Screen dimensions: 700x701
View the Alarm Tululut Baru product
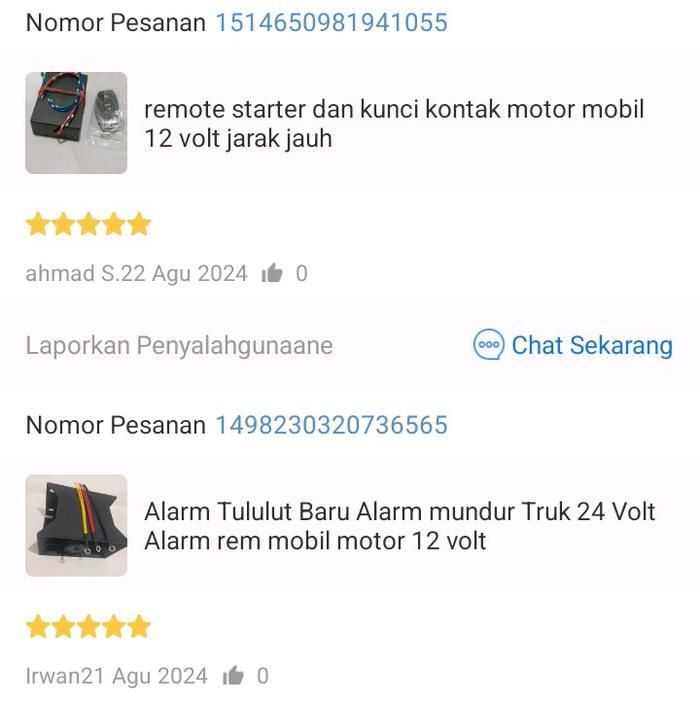coord(399,526)
